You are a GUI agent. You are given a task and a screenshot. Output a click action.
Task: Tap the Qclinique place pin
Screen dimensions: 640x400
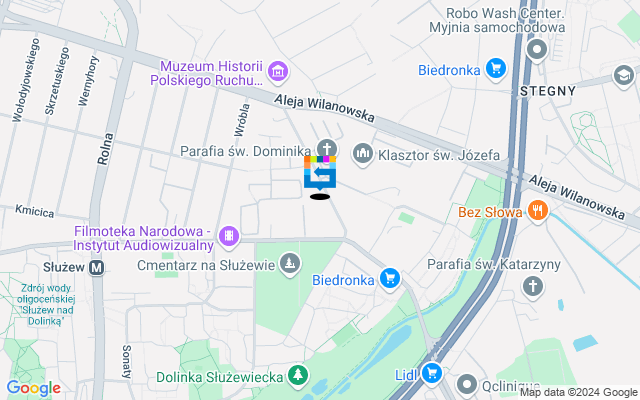[467, 384]
